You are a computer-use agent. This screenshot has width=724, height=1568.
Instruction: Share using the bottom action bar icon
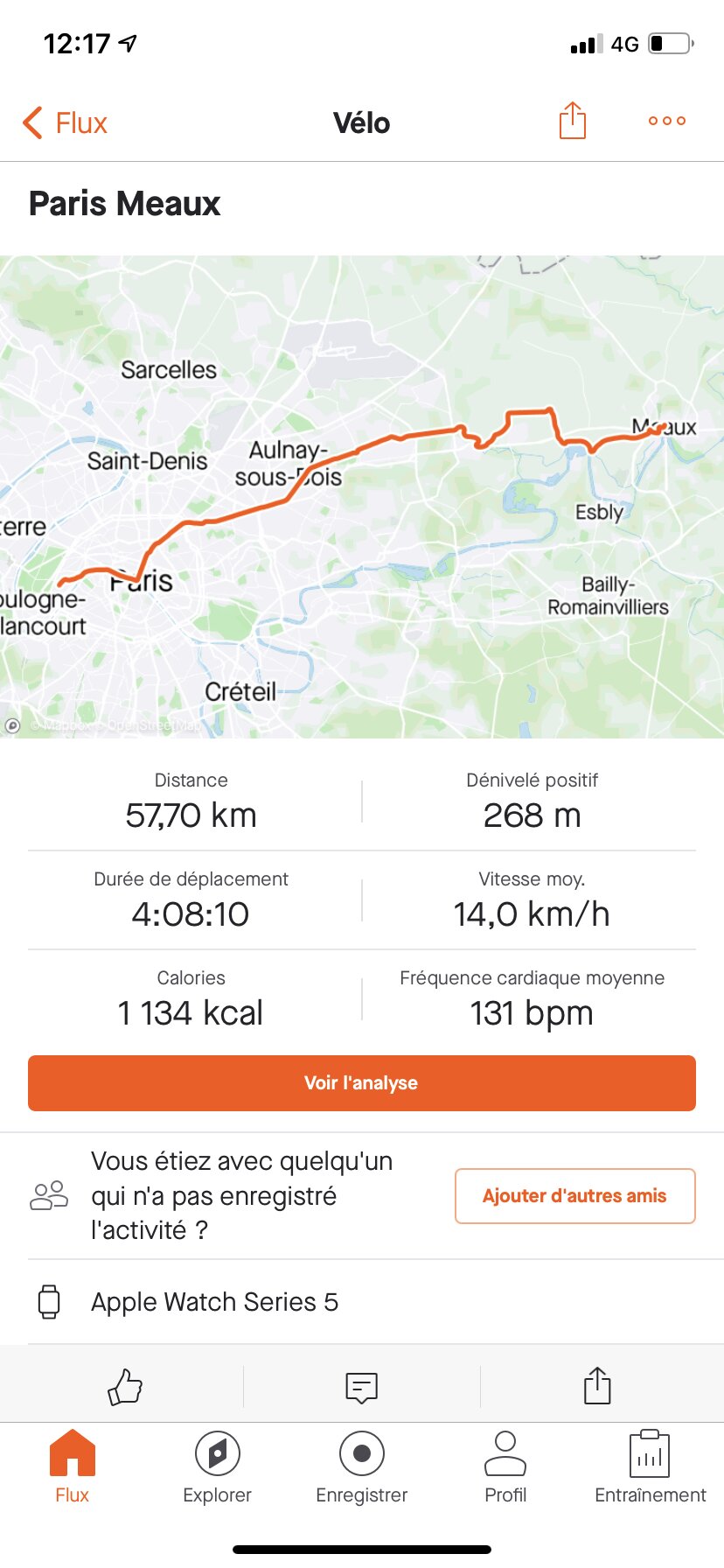[597, 1387]
